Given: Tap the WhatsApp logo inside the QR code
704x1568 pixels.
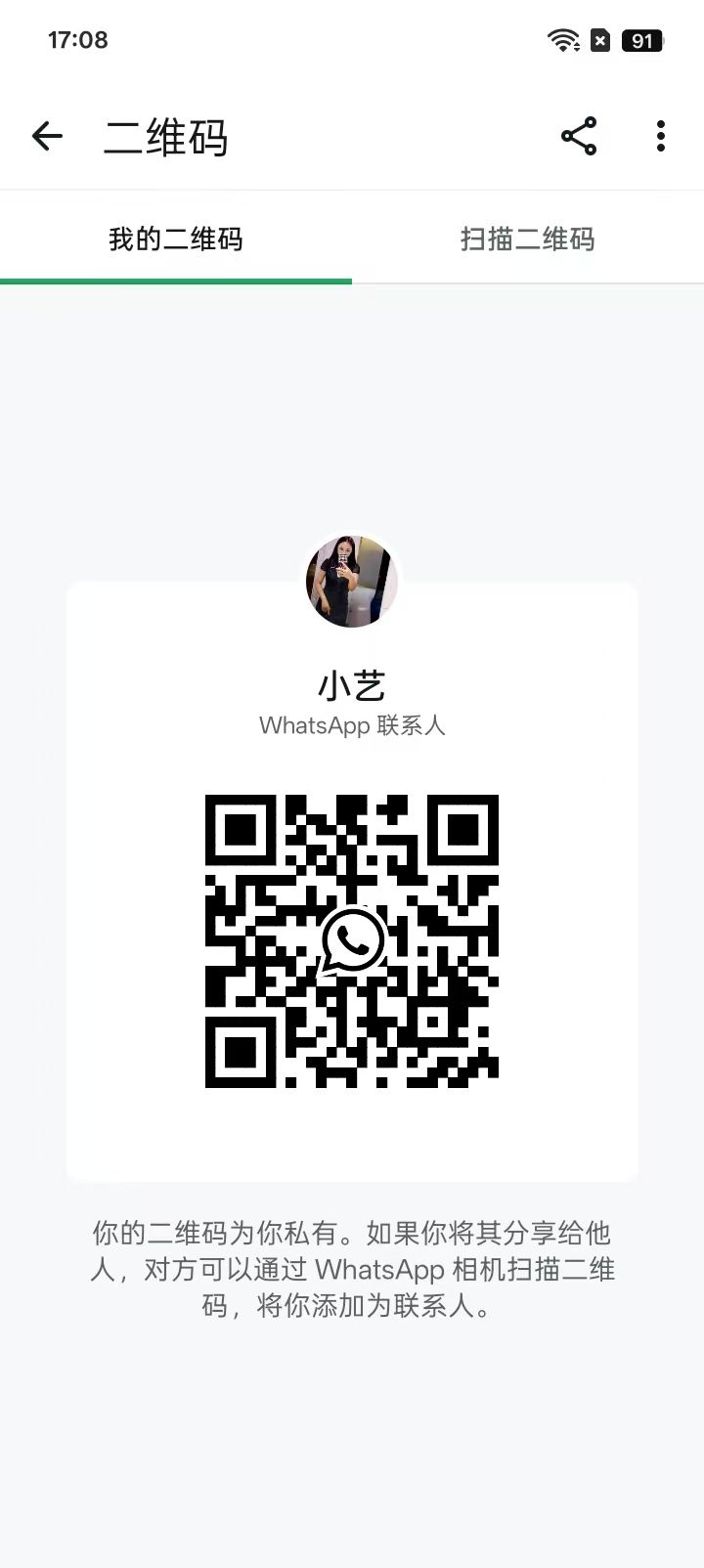Looking at the screenshot, I should tap(351, 940).
